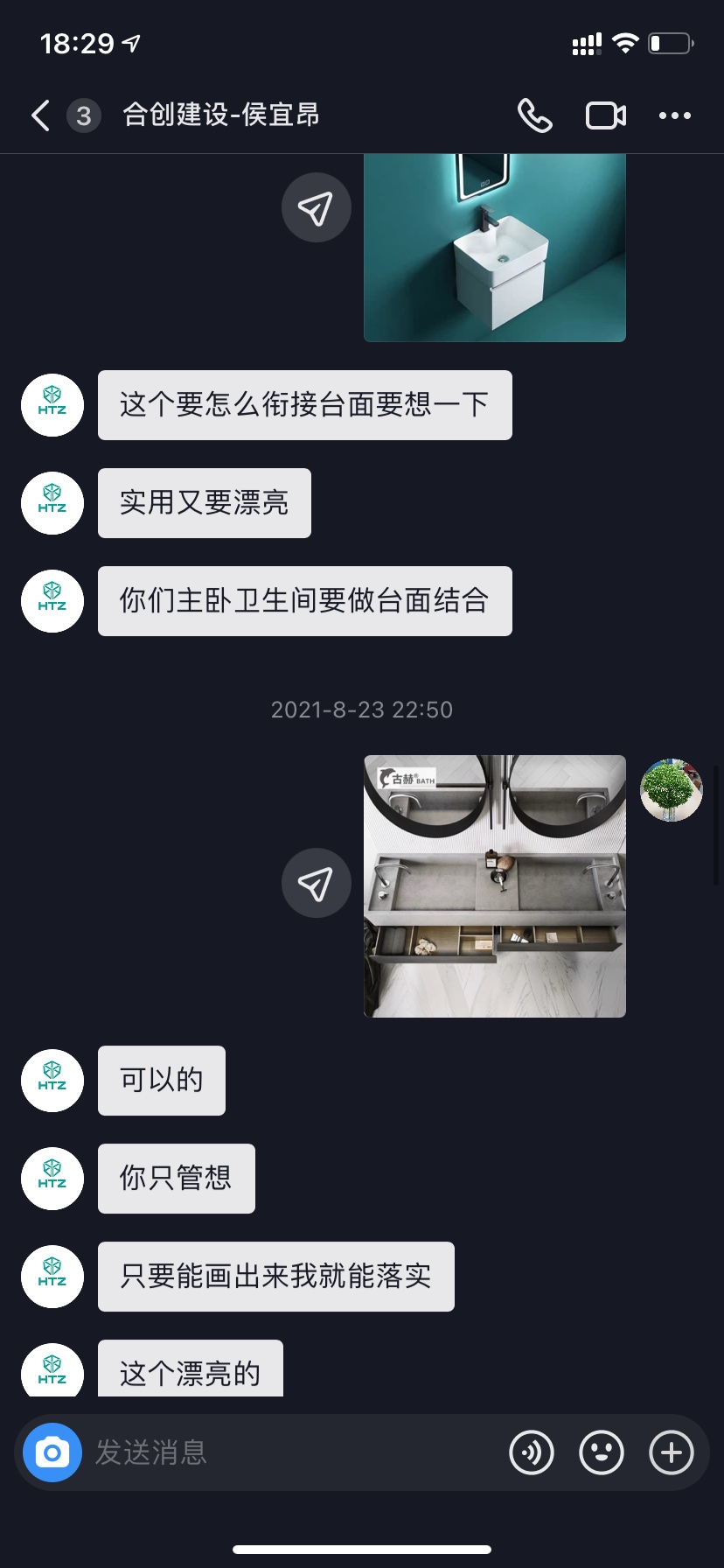Open HTZ avatar beside 实用又要漂亮
This screenshot has height=1568, width=724.
click(52, 503)
